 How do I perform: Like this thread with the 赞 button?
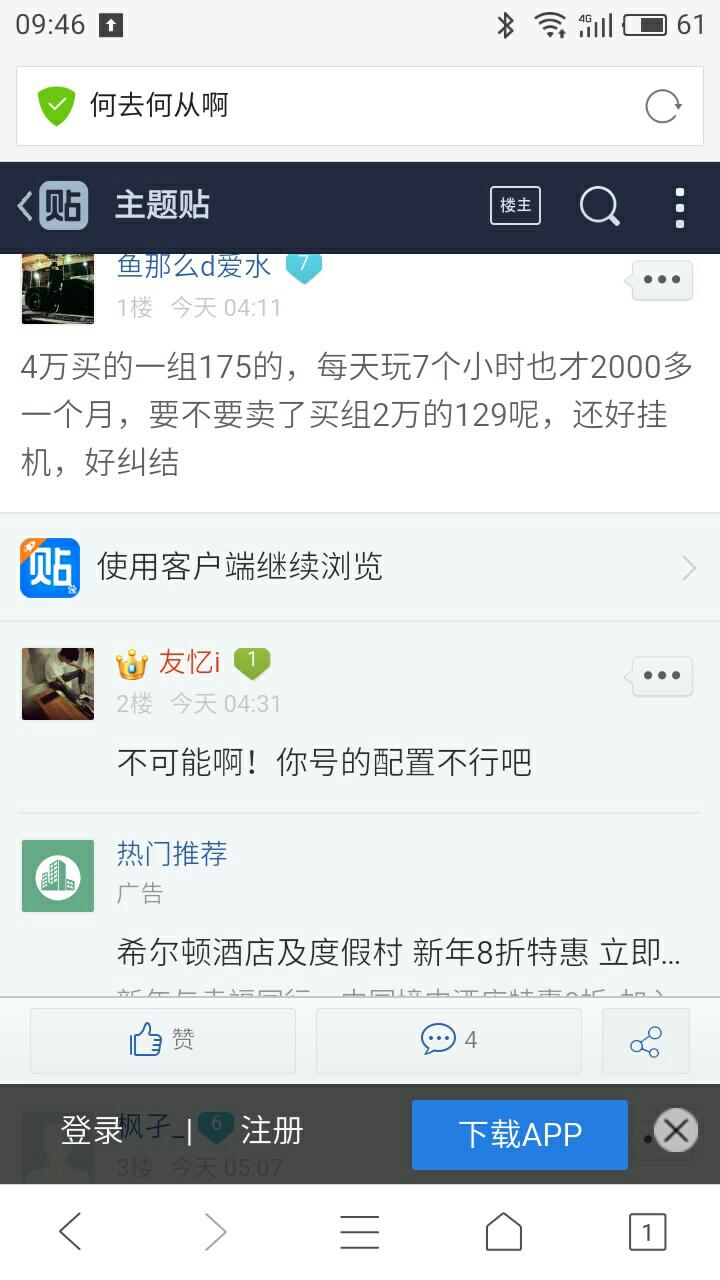pos(163,1041)
